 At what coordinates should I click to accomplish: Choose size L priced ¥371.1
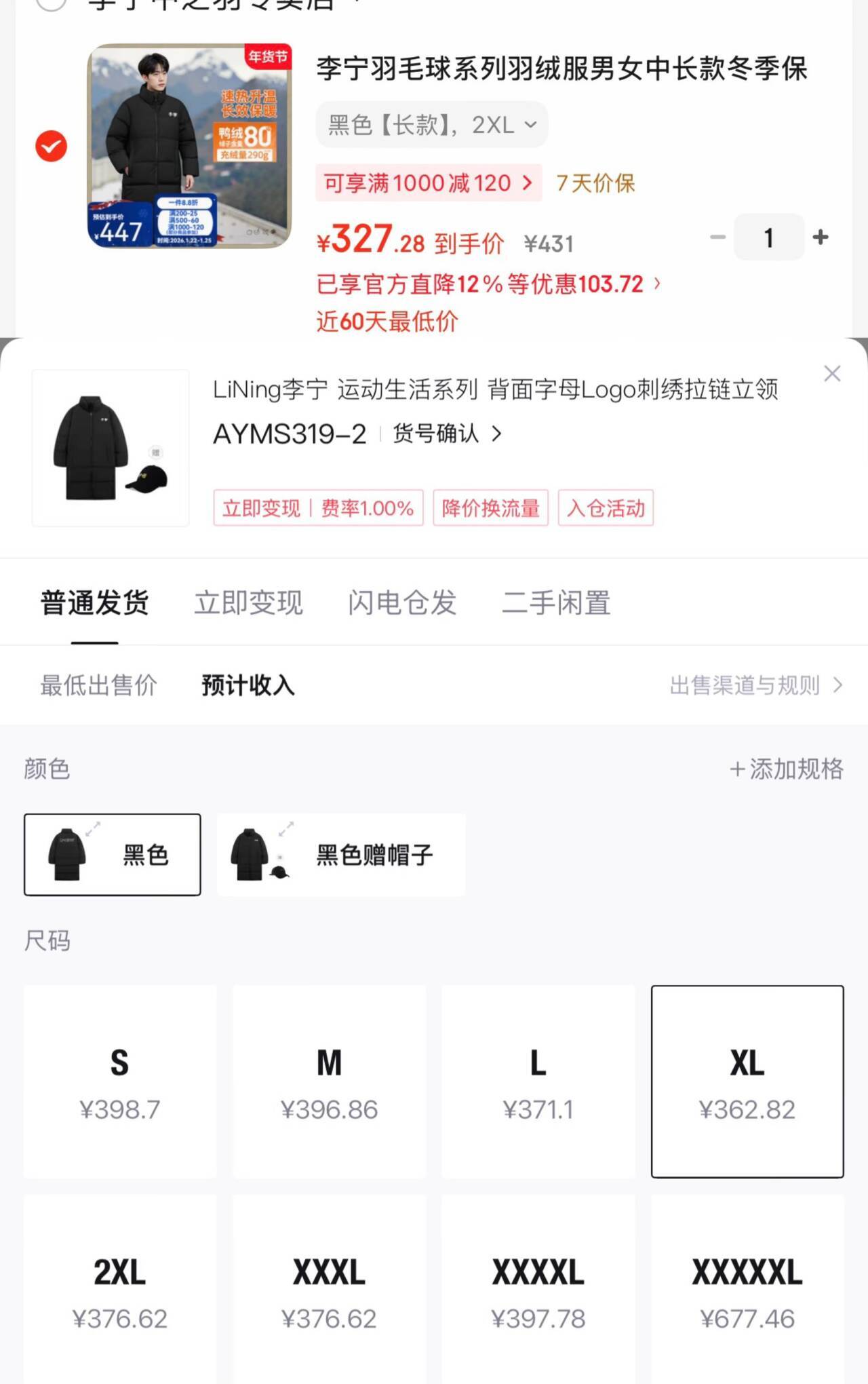click(538, 1081)
